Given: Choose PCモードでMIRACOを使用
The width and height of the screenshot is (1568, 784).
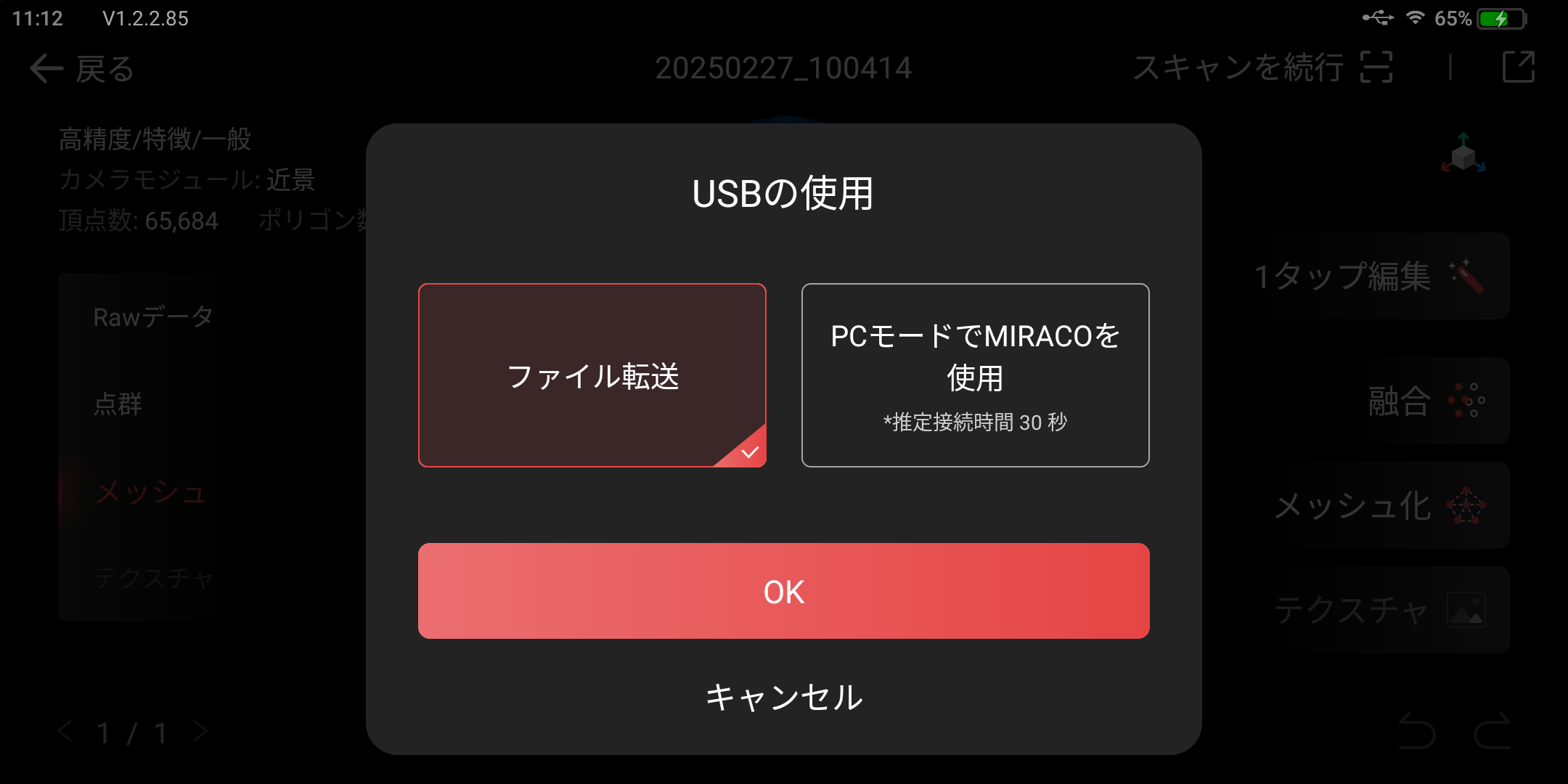Looking at the screenshot, I should coord(975,375).
